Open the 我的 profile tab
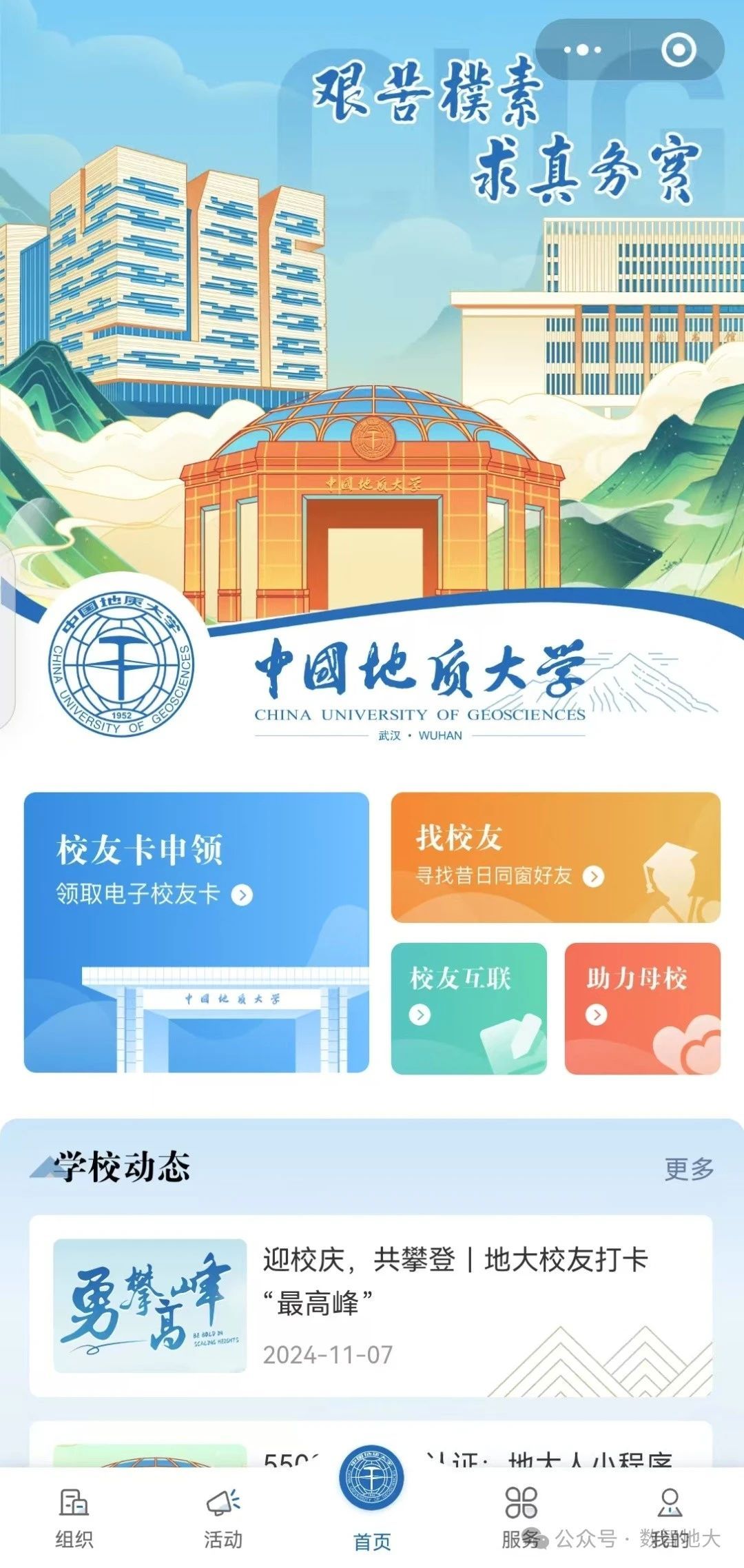The height and width of the screenshot is (1568, 744). 670,1518
